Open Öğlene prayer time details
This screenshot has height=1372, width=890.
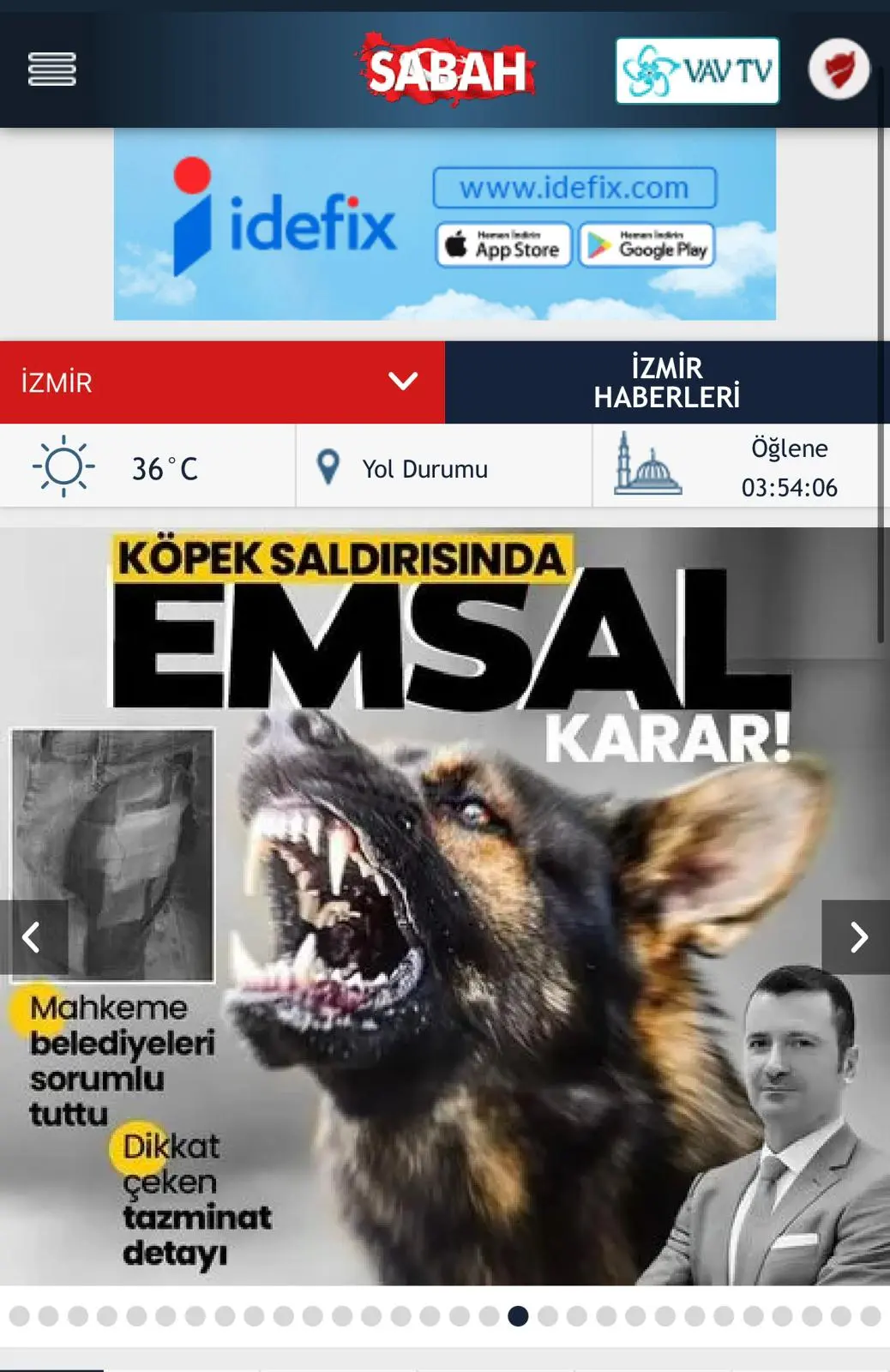pos(736,468)
